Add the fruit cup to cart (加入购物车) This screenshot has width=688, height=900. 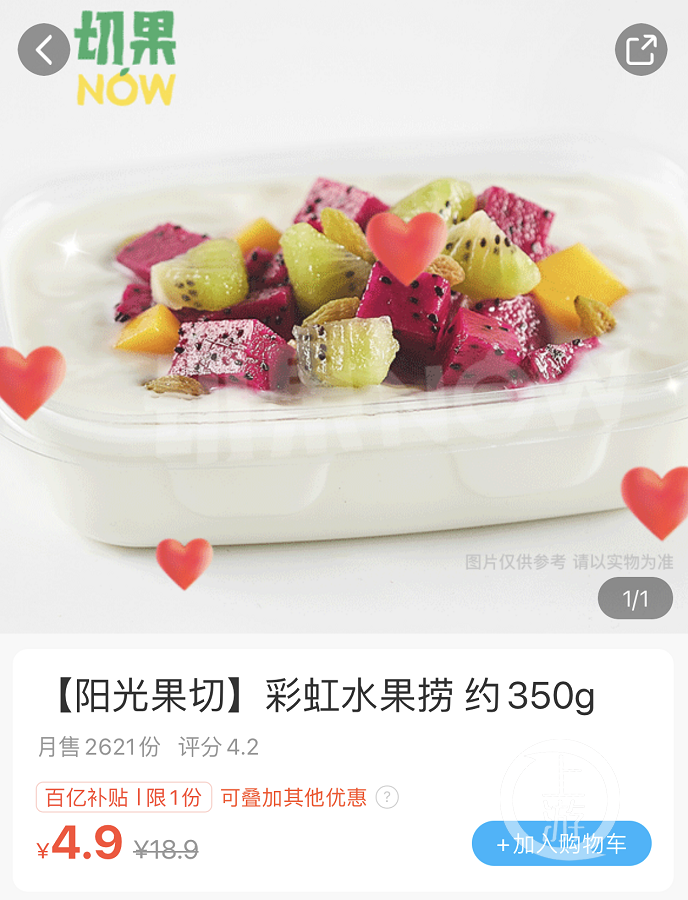coord(561,844)
